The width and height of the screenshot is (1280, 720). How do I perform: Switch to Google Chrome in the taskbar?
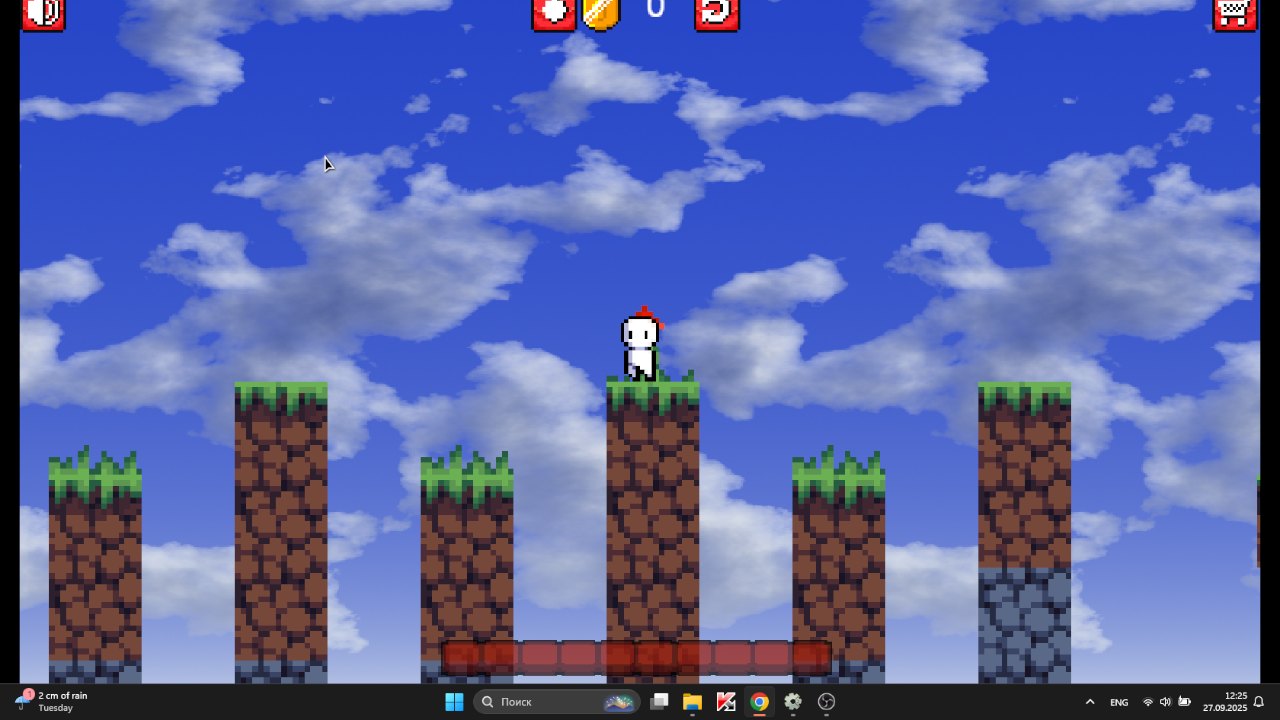[x=760, y=702]
